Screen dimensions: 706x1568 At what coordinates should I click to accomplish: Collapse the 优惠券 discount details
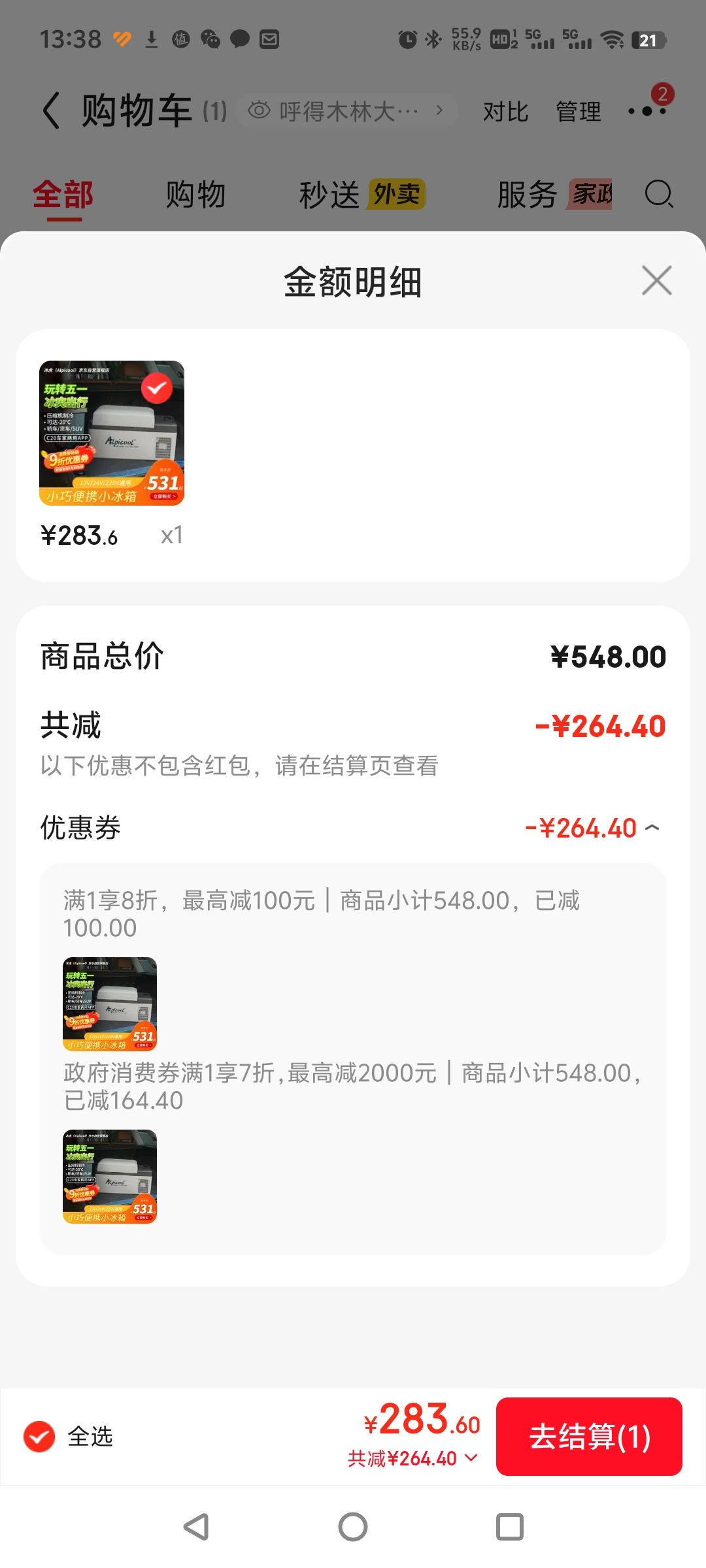(x=652, y=828)
